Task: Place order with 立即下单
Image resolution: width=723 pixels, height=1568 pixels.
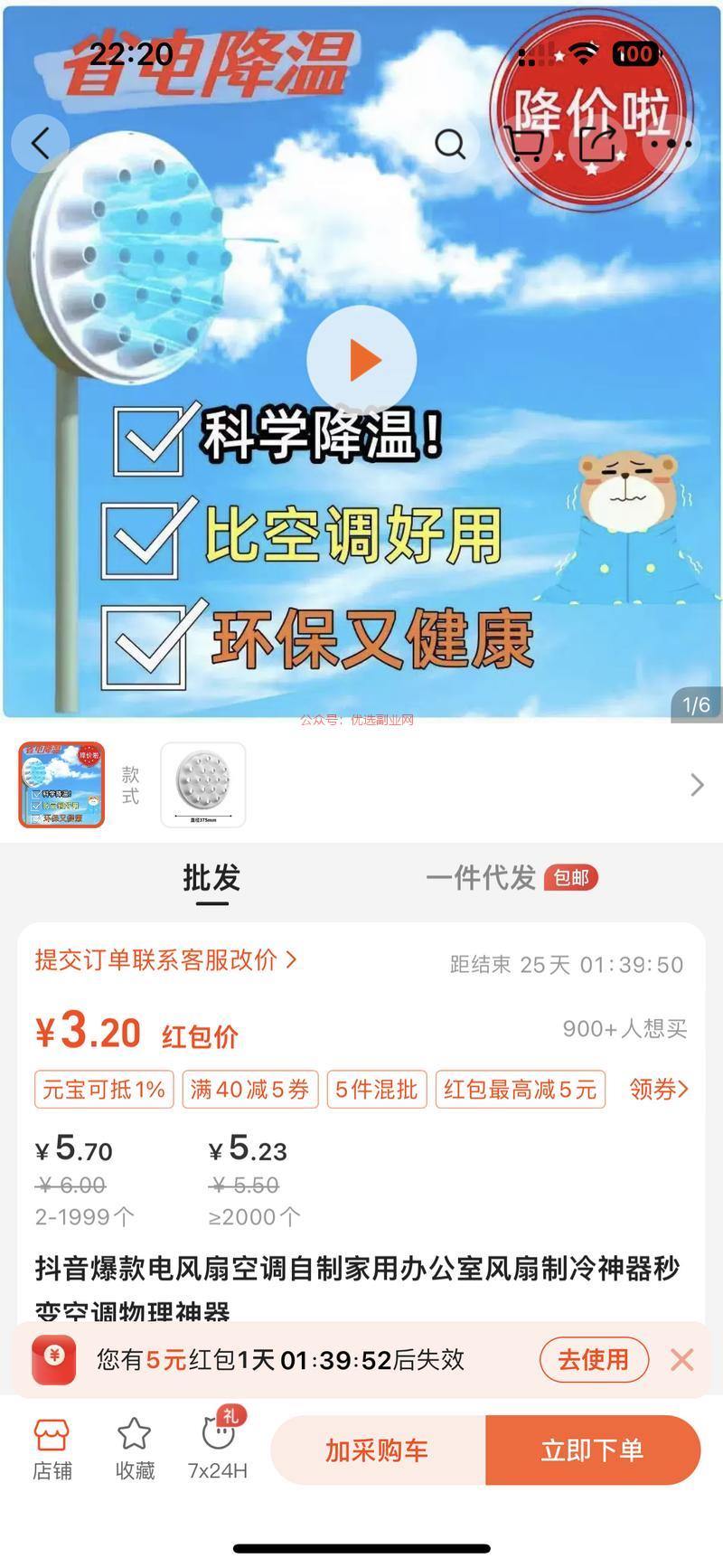Action: 593,1450
